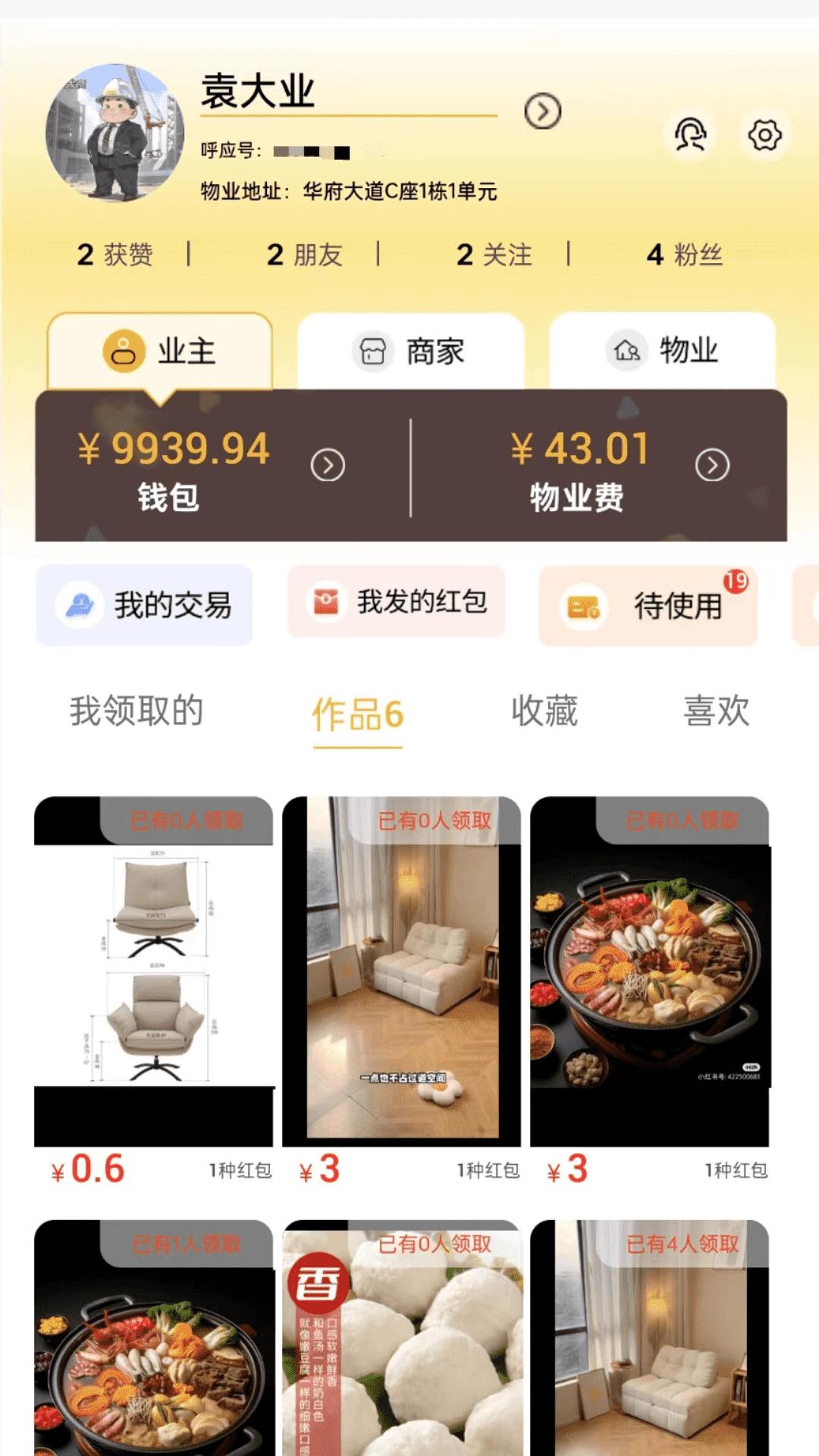Screen dimensions: 819x1456
Task: Switch to the 物业 tab
Action: point(661,350)
